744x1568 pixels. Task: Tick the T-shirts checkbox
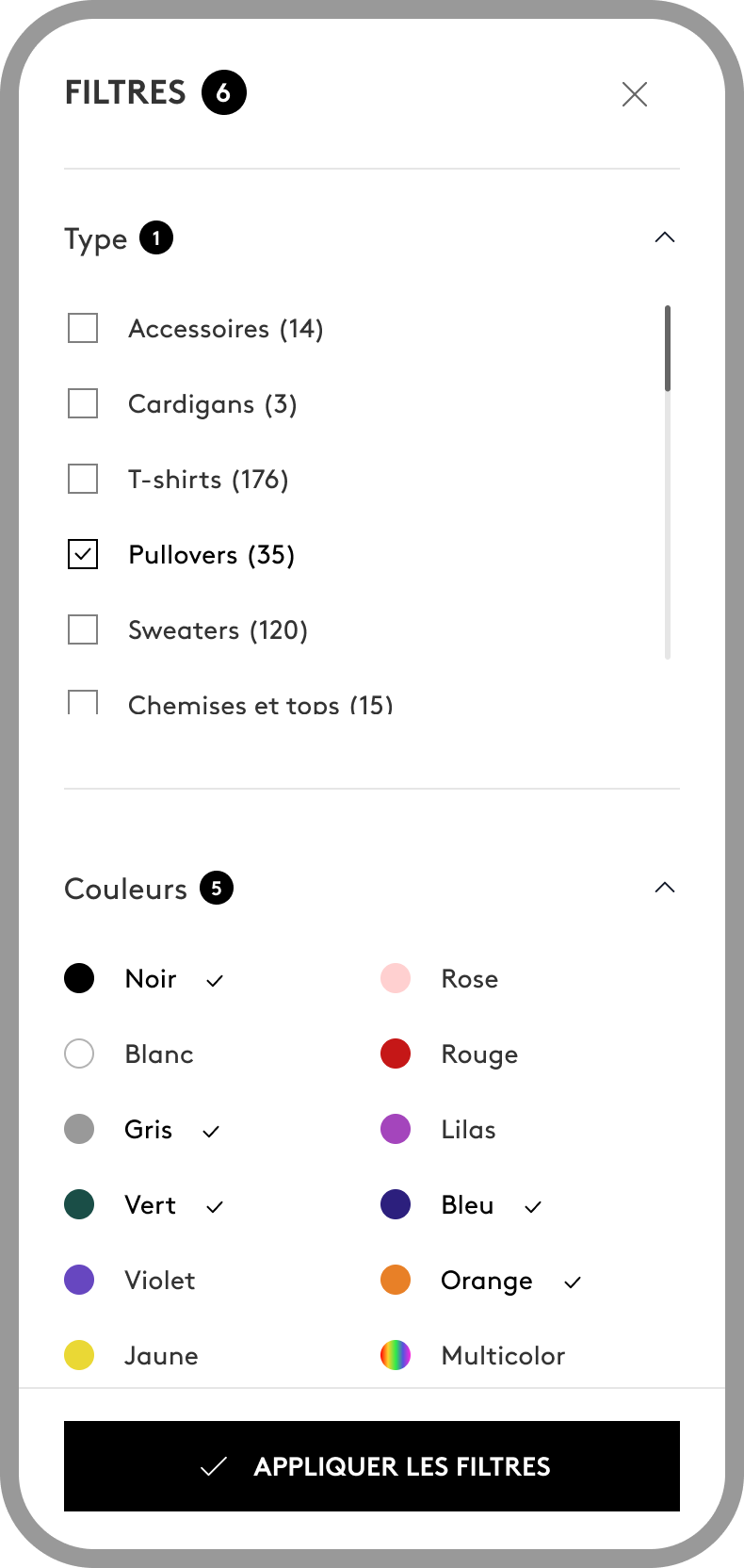pos(83,479)
